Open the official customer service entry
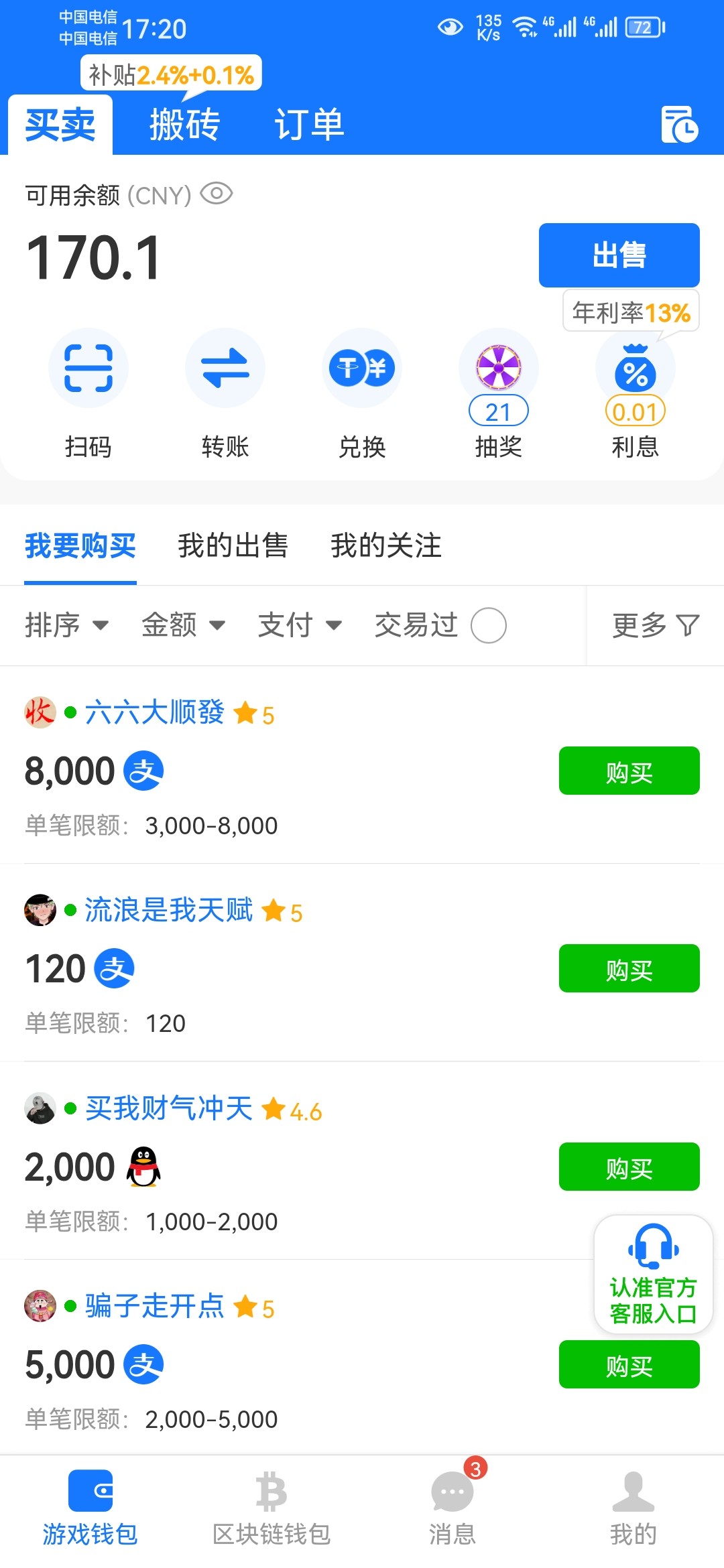This screenshot has height=1568, width=724. click(x=653, y=1274)
